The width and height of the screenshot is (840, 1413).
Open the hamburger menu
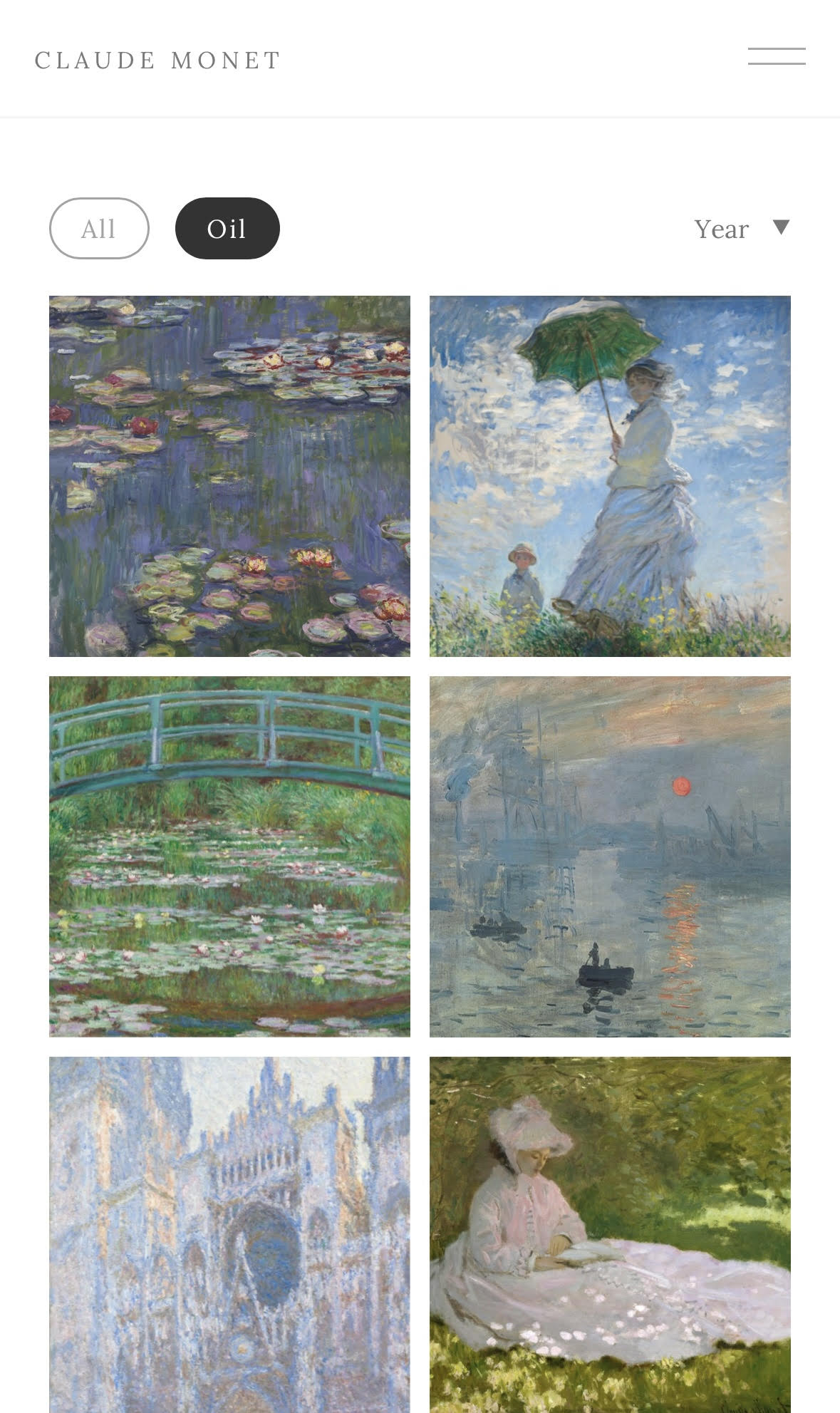(x=776, y=56)
